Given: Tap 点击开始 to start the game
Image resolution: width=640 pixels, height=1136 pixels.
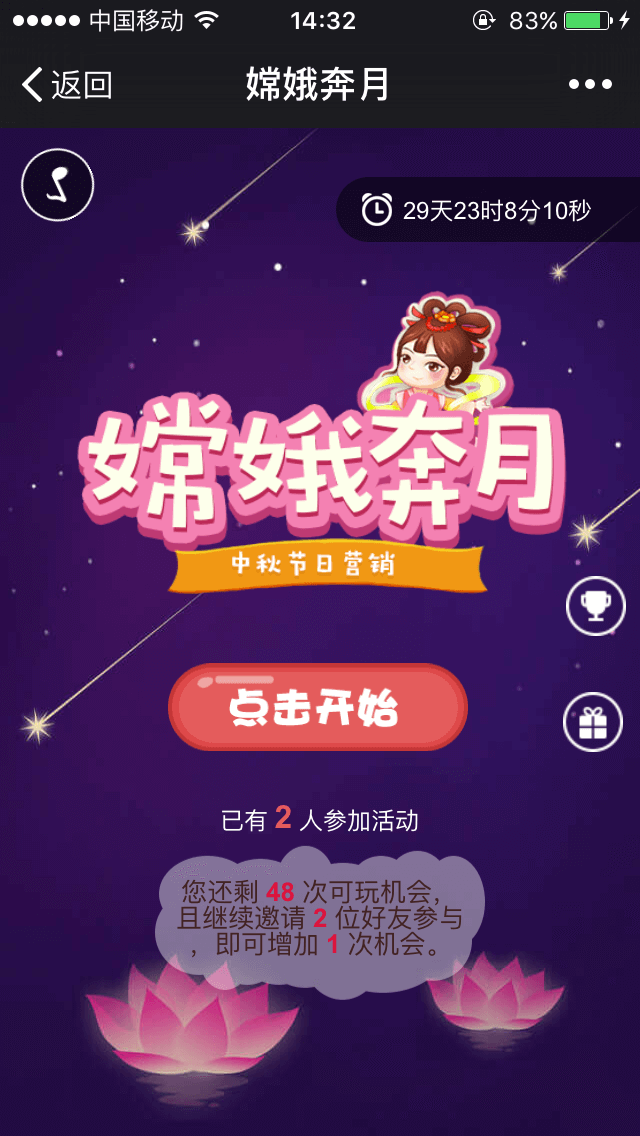Looking at the screenshot, I should [x=317, y=707].
